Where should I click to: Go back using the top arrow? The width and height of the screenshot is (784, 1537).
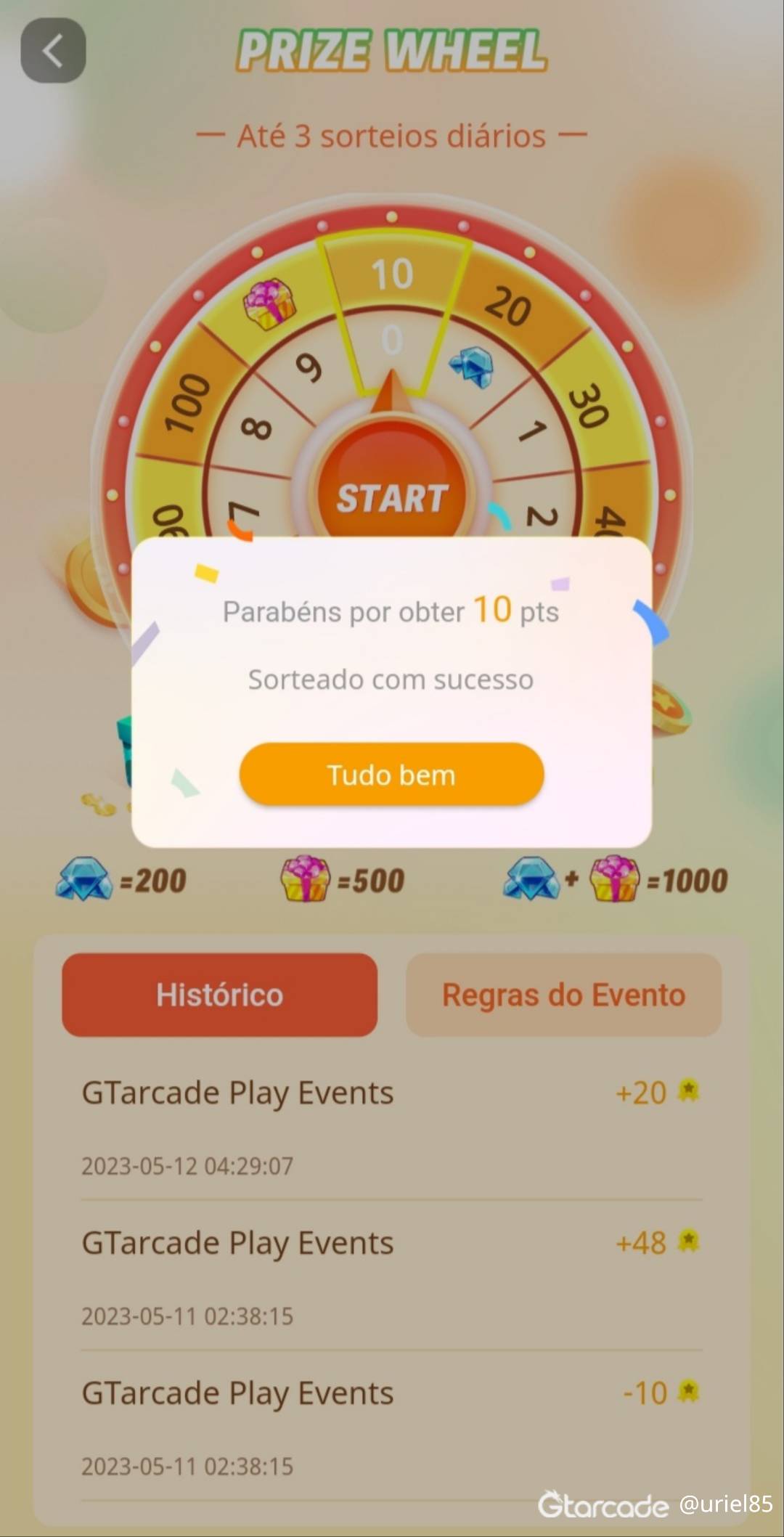pyautogui.click(x=53, y=50)
